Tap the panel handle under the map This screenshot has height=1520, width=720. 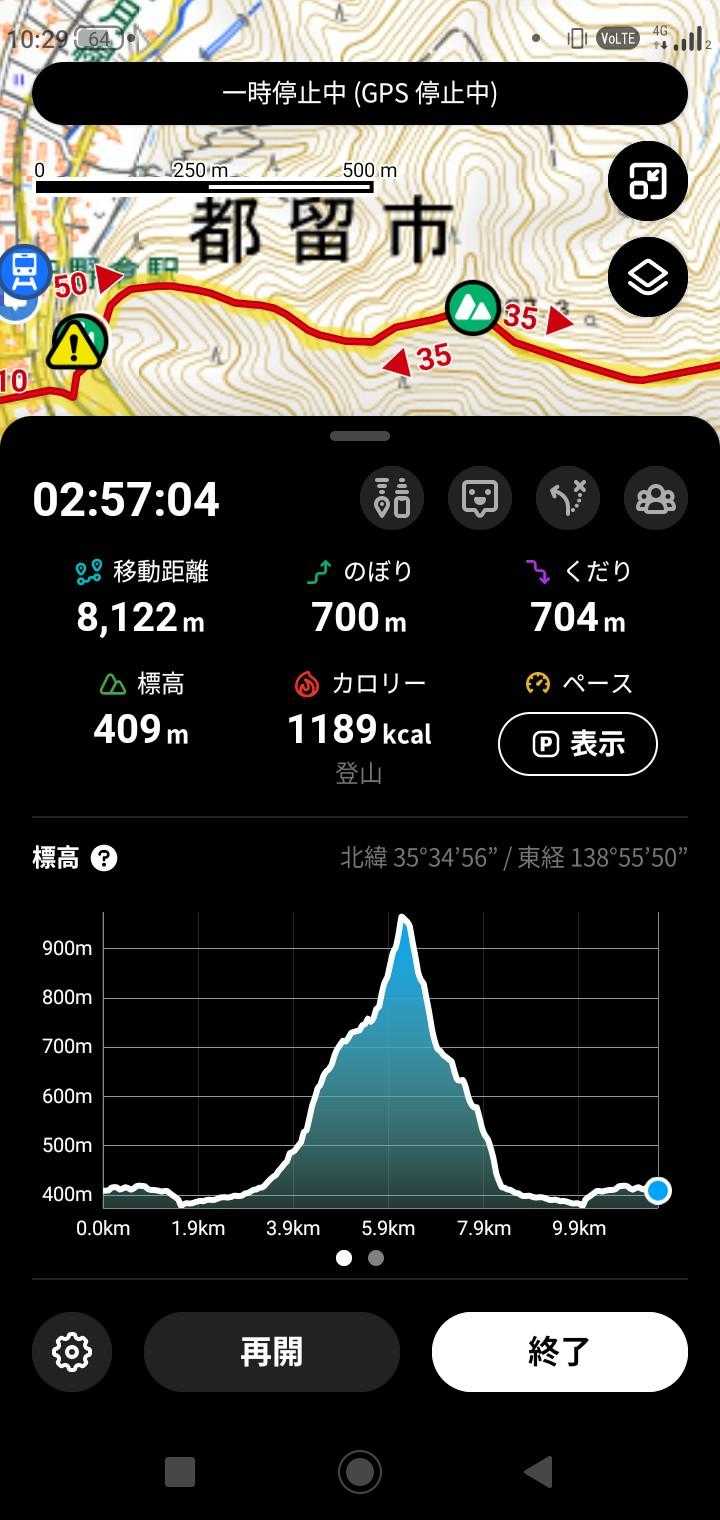(x=360, y=436)
